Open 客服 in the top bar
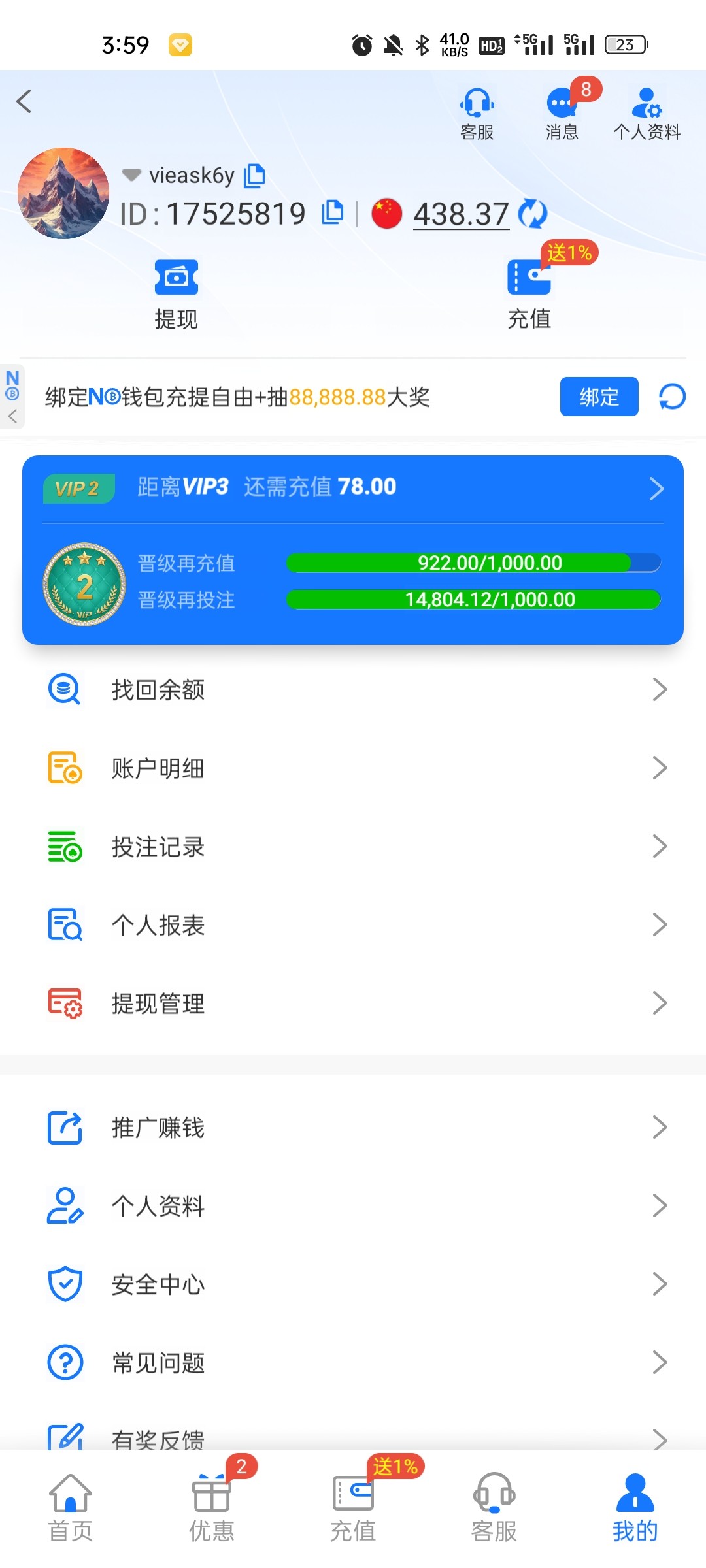706x1568 pixels. [477, 114]
